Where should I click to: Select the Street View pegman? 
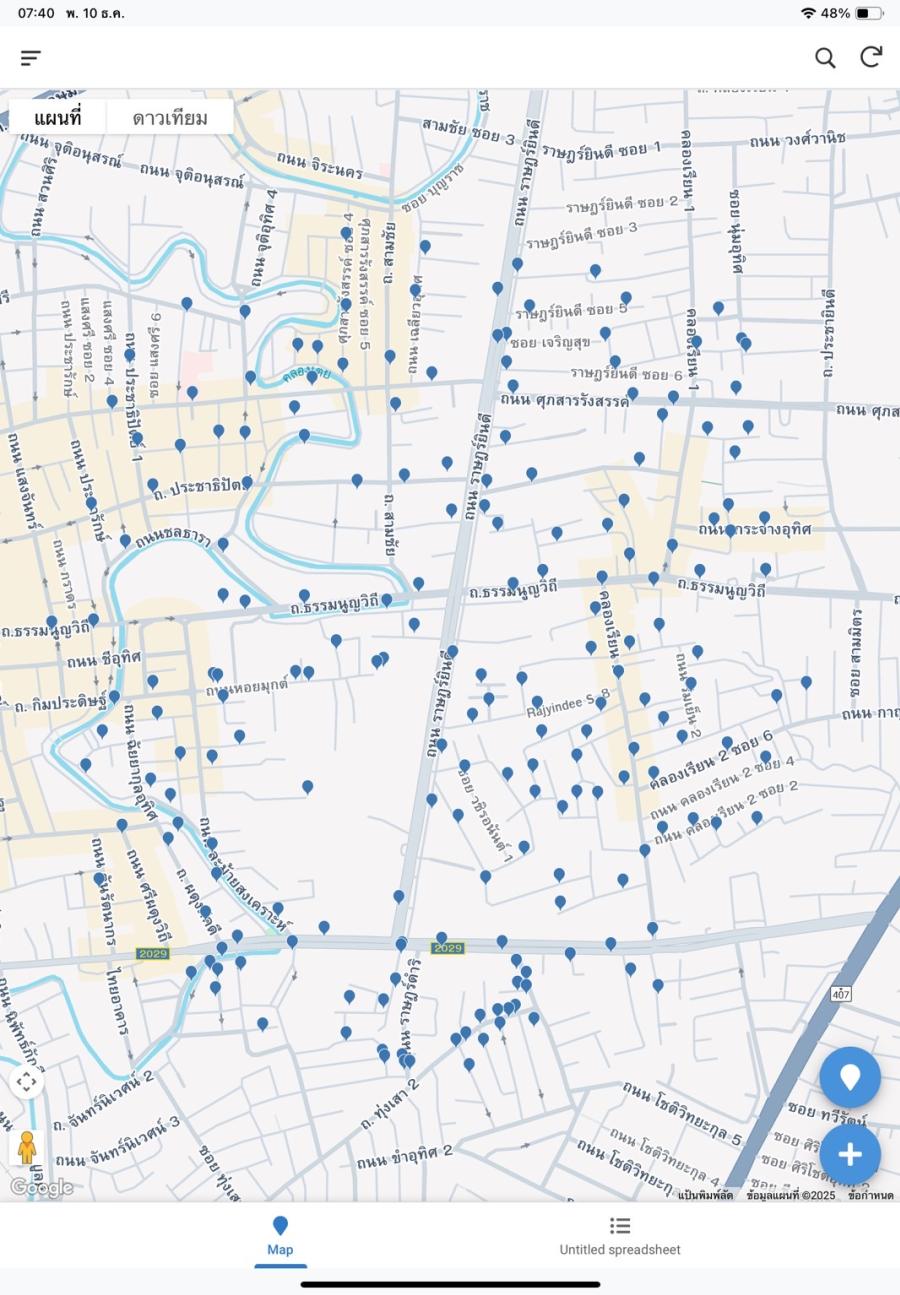[x=27, y=1147]
